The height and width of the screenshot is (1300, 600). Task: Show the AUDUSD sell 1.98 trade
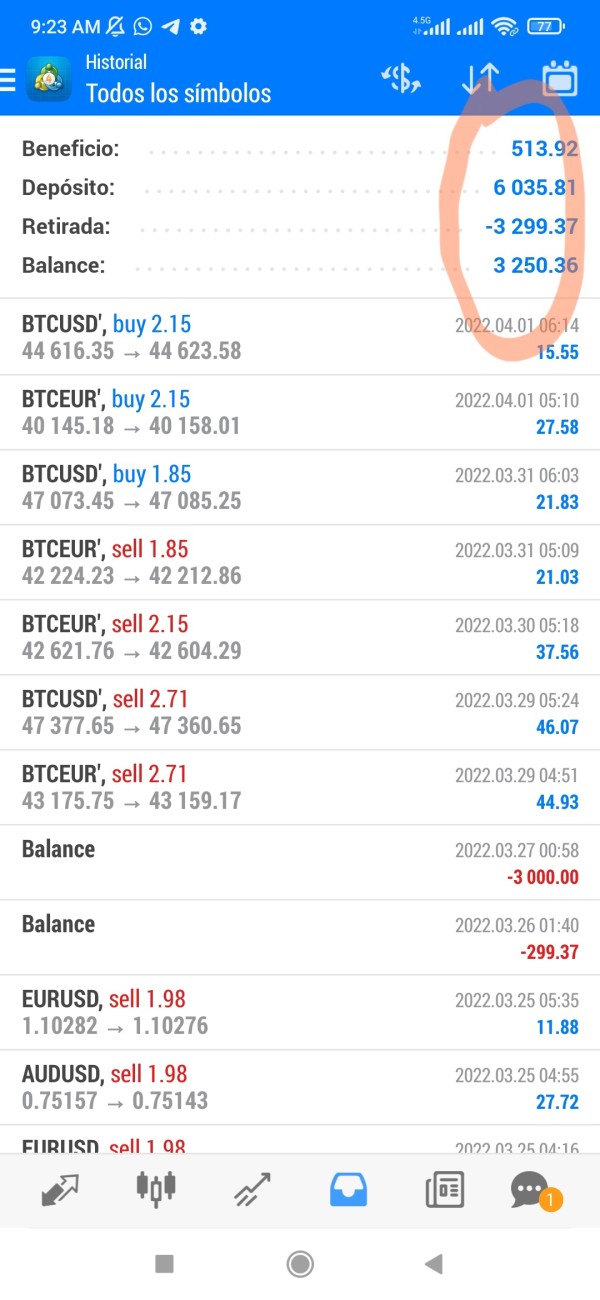tap(300, 1087)
